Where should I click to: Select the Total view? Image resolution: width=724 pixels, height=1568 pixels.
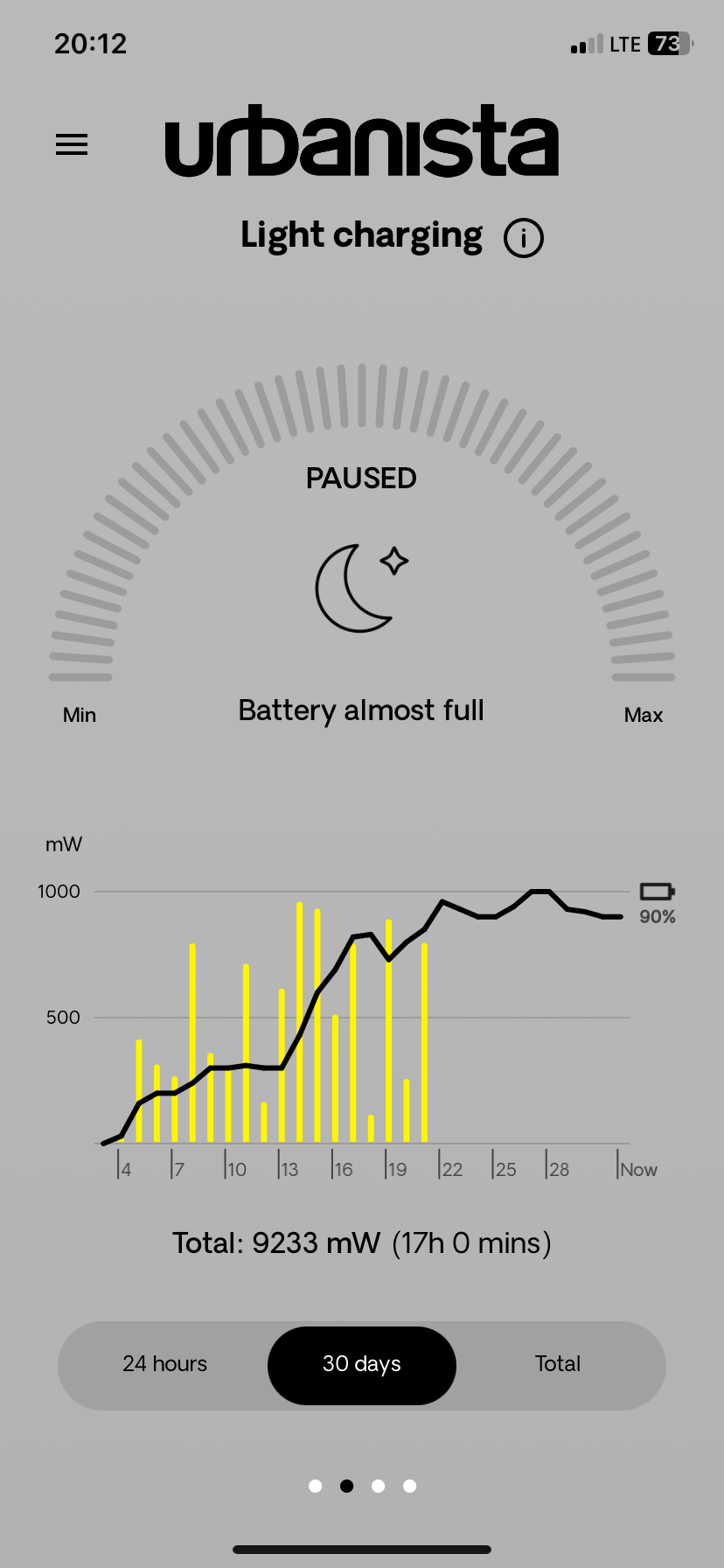[x=557, y=1365]
